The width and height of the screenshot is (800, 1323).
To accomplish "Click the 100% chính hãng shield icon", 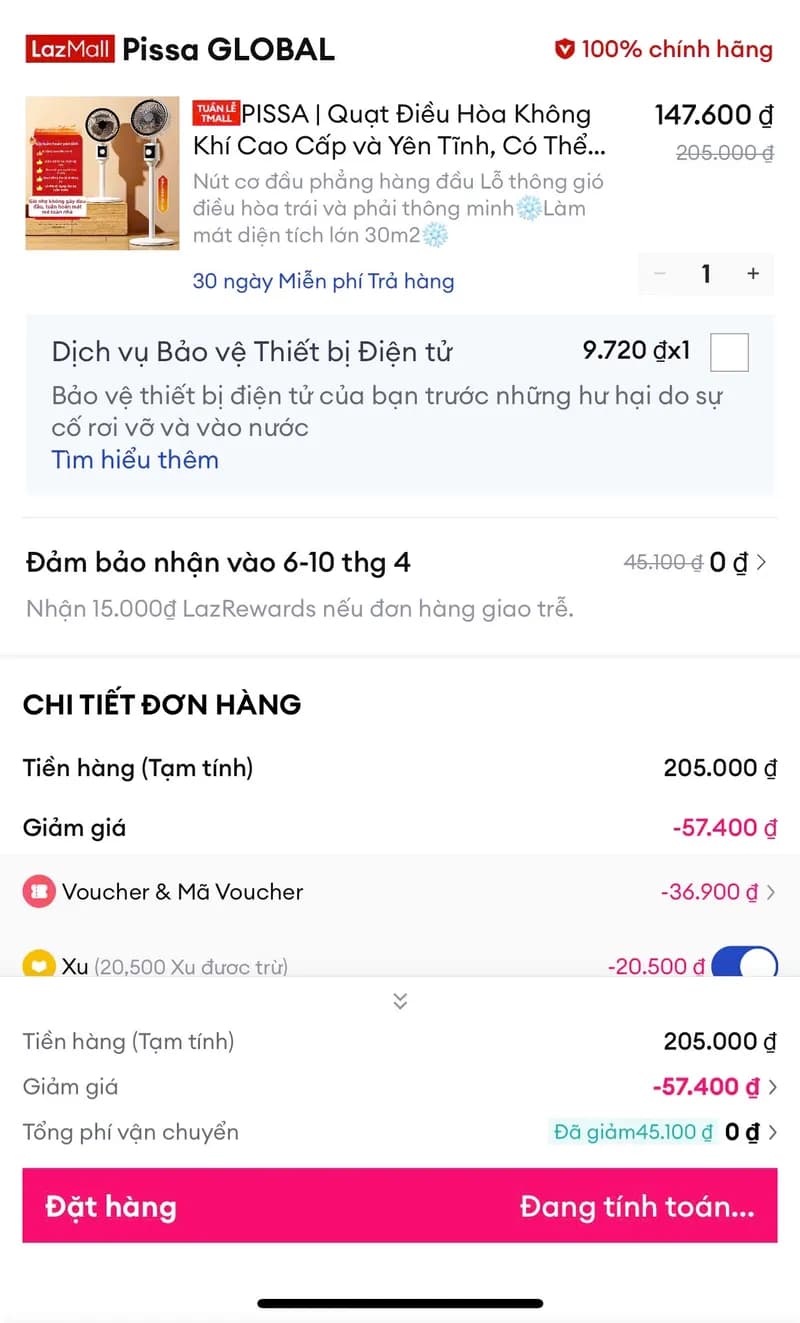I will pyautogui.click(x=567, y=48).
